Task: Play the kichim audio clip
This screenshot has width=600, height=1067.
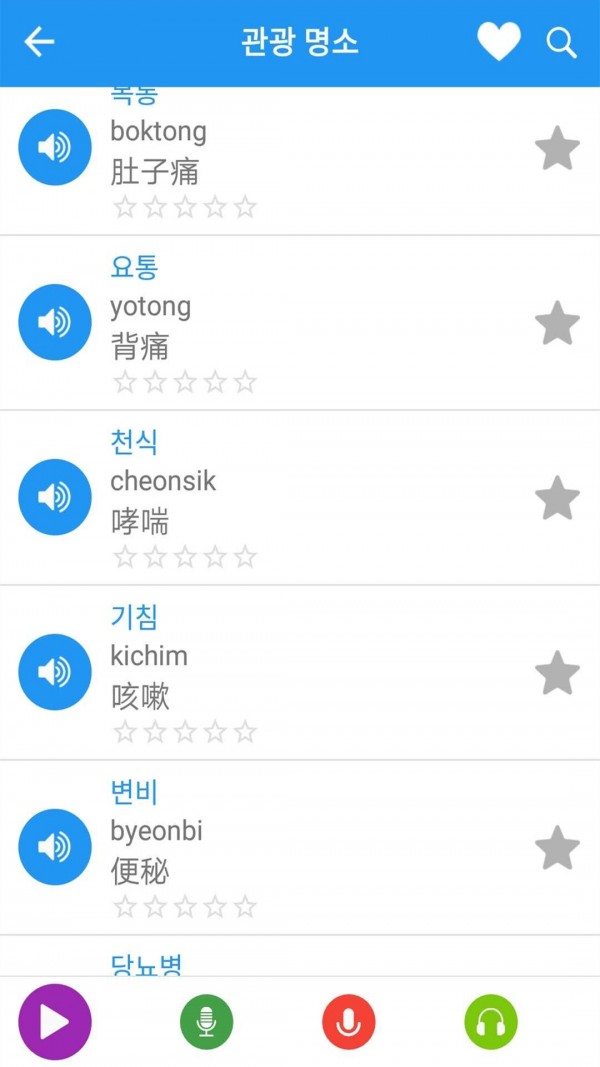Action: pyautogui.click(x=55, y=672)
